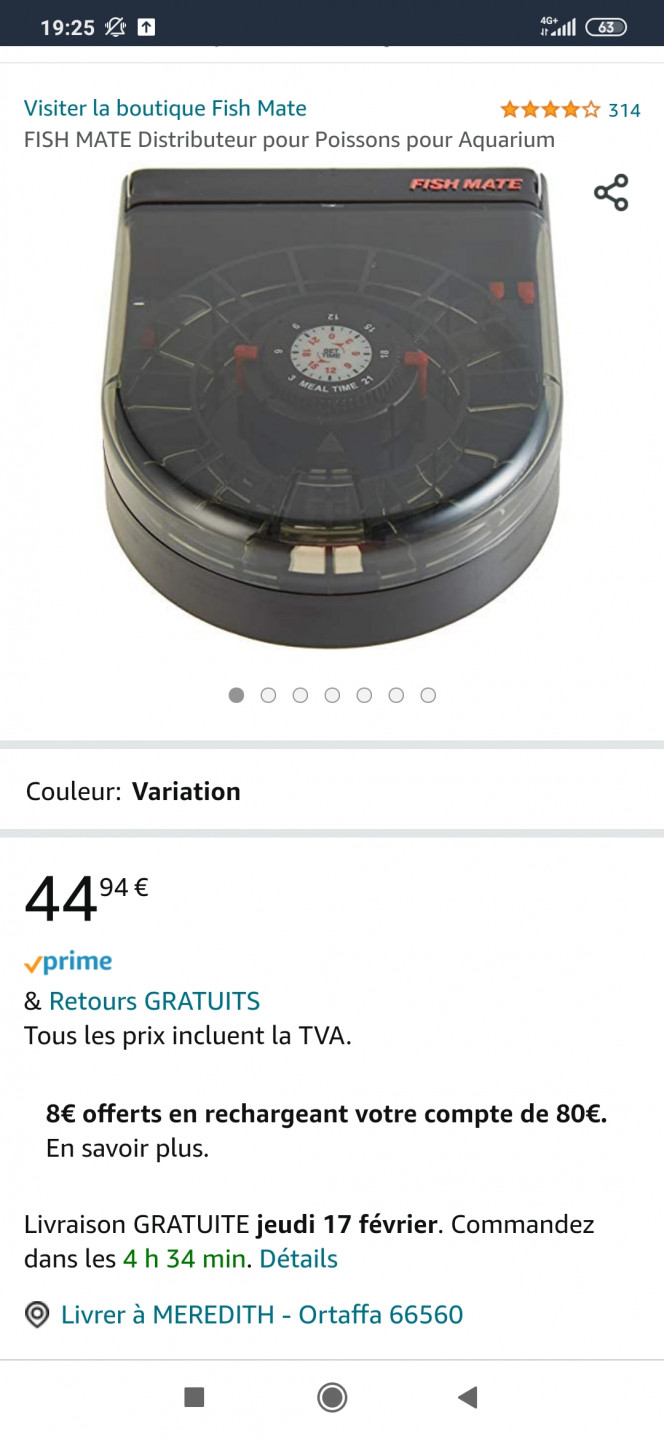Viewport: 664px width, 1439px height.
Task: Change delivery address Livrer à MEREDITH
Action: pos(261,1314)
